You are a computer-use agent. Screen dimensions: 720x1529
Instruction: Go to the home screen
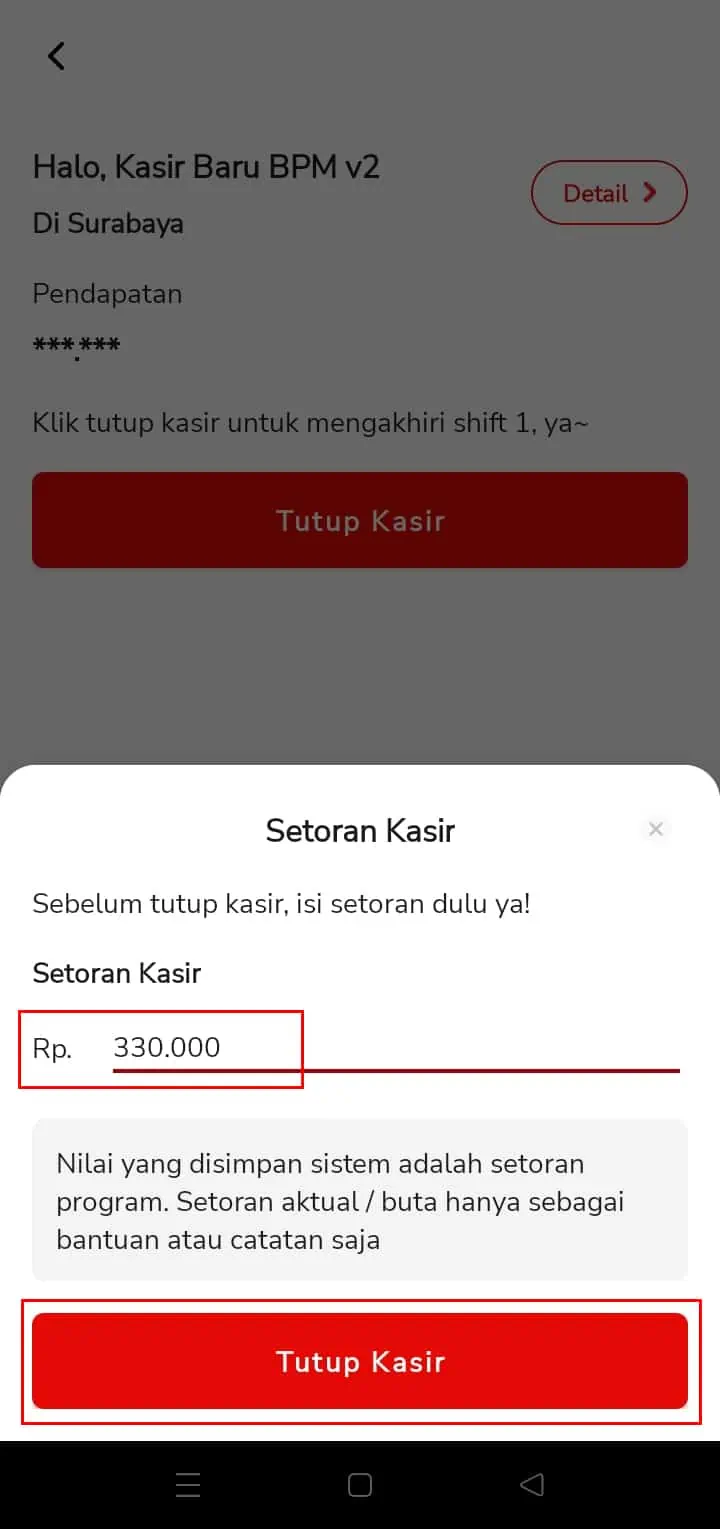360,1485
